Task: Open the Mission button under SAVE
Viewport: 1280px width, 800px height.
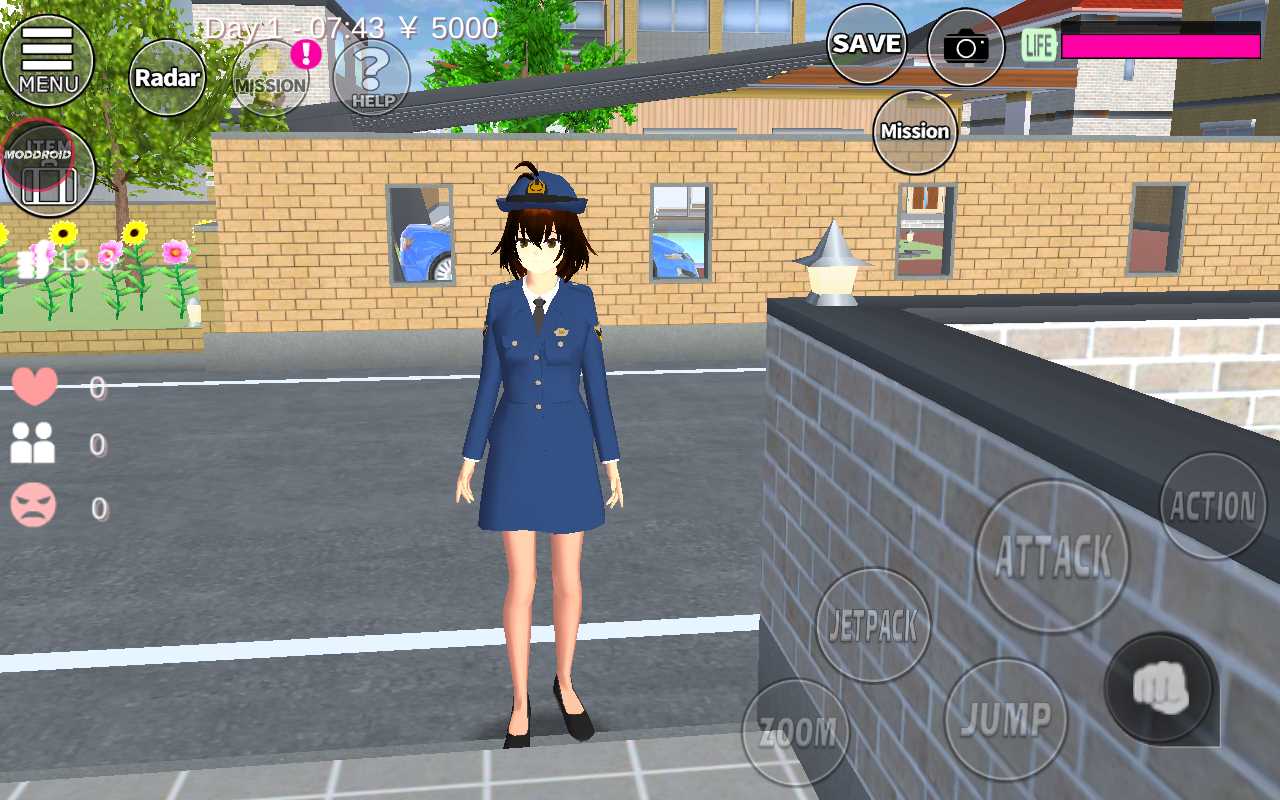Action: 914,132
